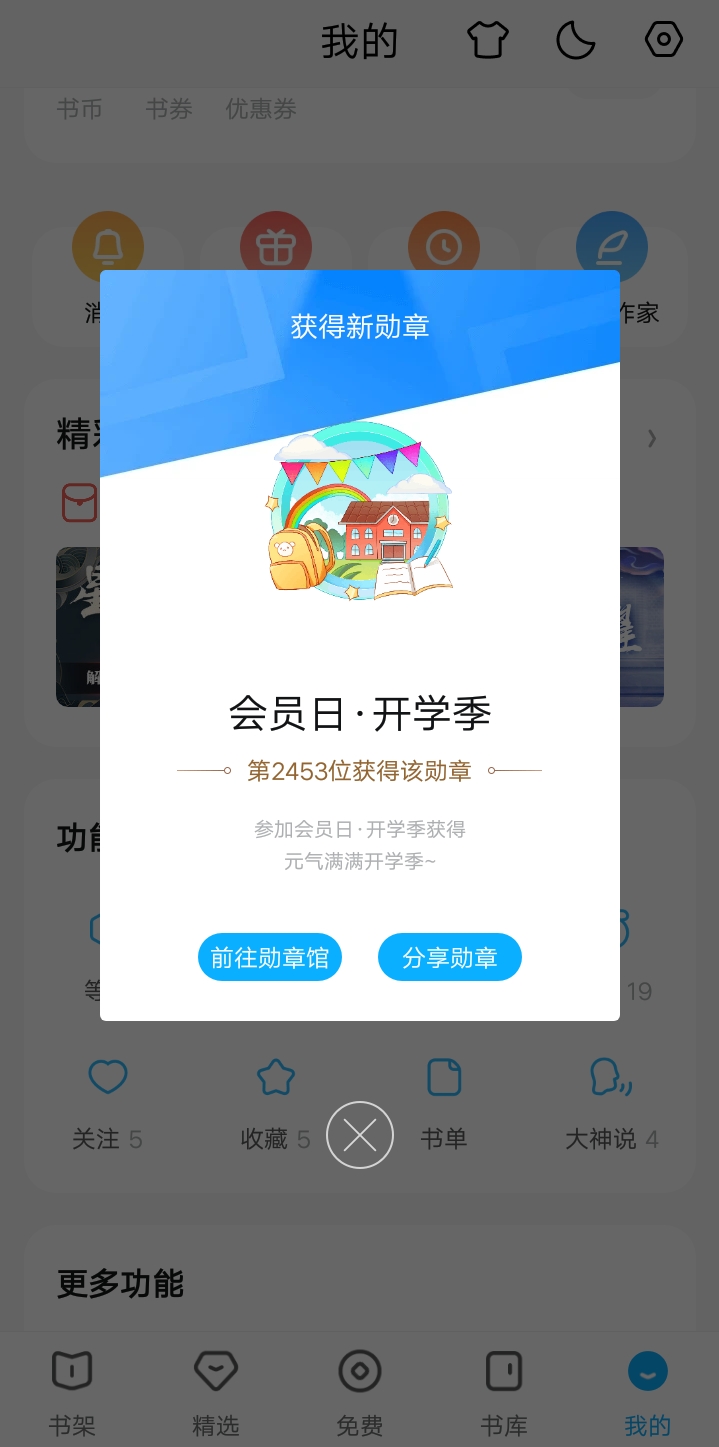Image resolution: width=719 pixels, height=1447 pixels.
Task: Toggle night mode moon icon
Action: (x=575, y=41)
